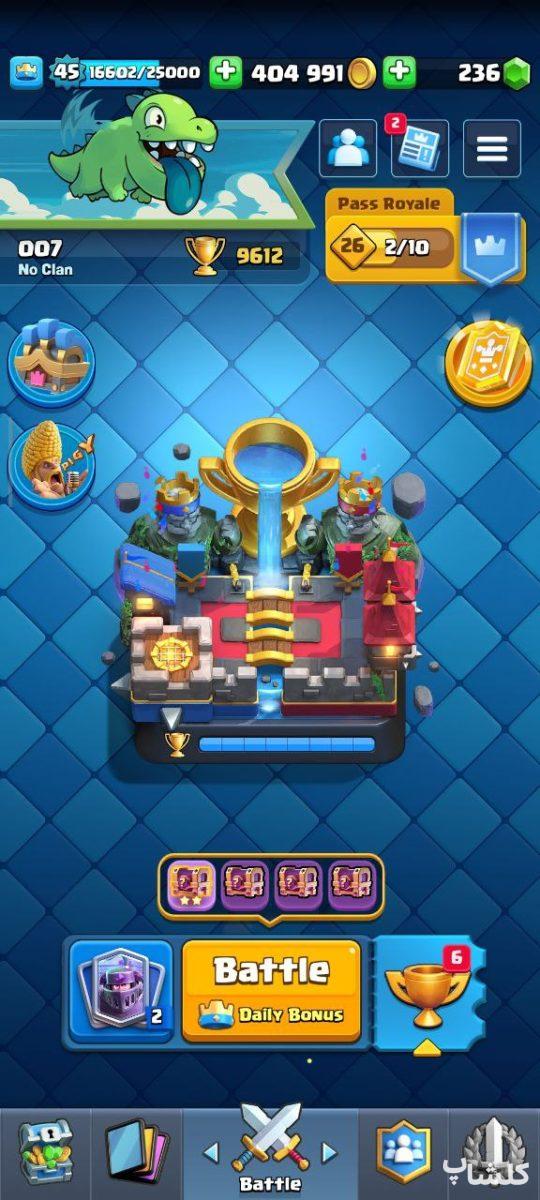Open the gold token badge icon

pyautogui.click(x=488, y=365)
